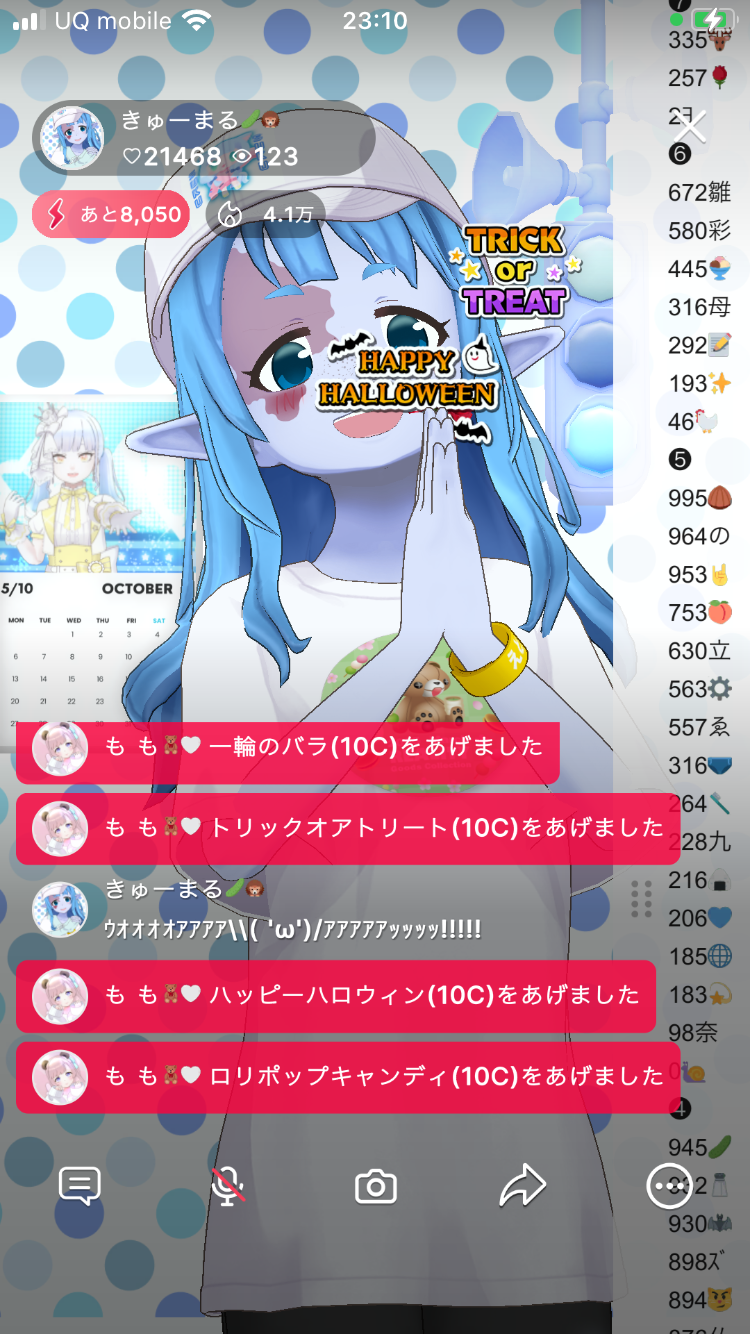Open streamer きゅーまる profile header
Screen dimensions: 750x1334
(204, 138)
